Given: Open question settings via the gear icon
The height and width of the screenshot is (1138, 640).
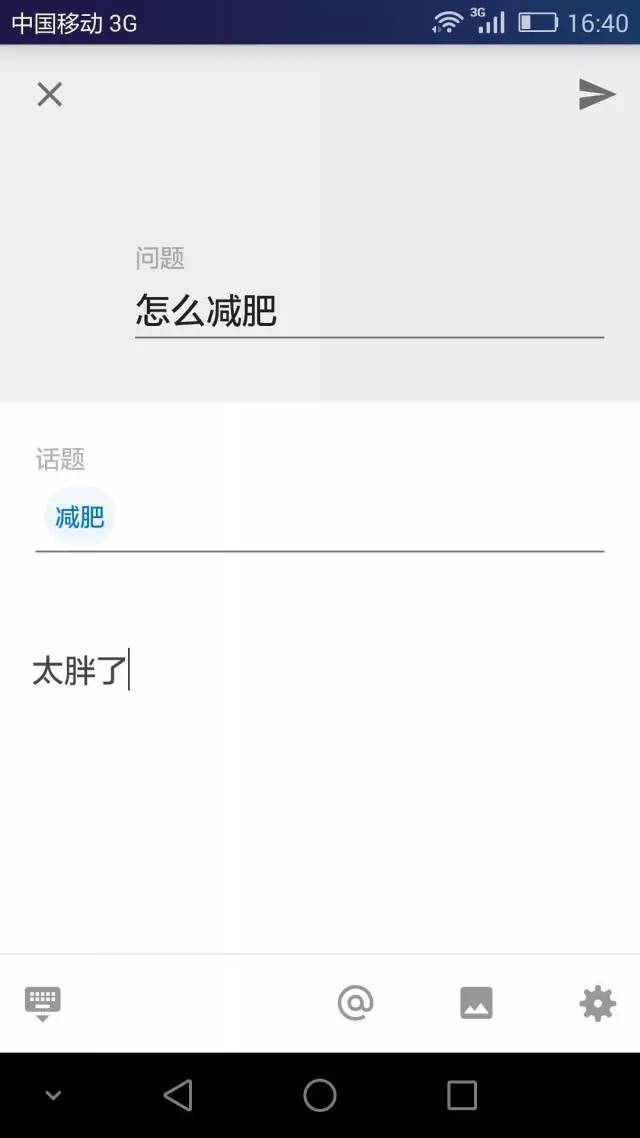Looking at the screenshot, I should [x=597, y=1004].
